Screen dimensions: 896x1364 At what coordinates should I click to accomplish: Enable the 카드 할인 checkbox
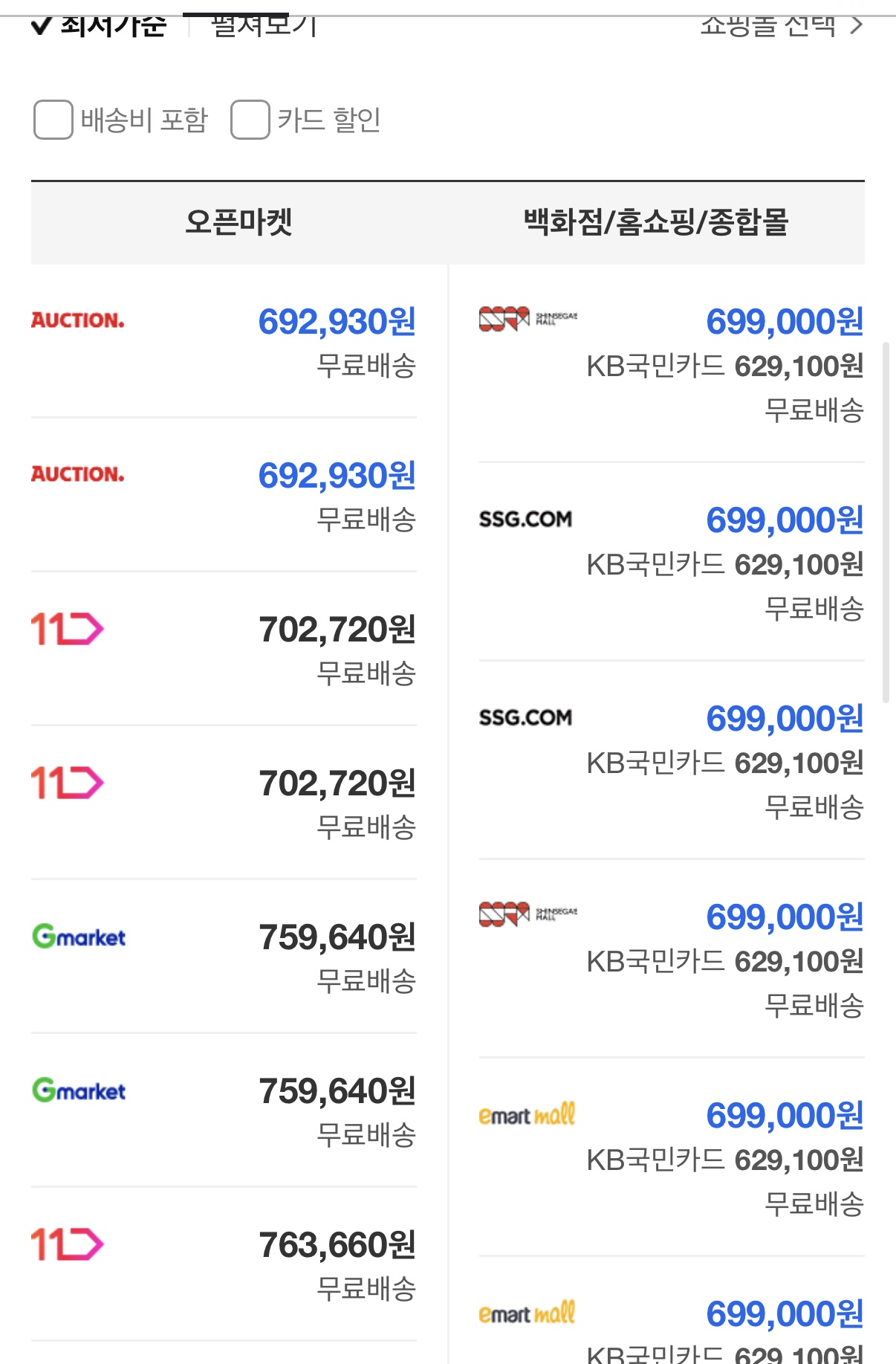(250, 120)
